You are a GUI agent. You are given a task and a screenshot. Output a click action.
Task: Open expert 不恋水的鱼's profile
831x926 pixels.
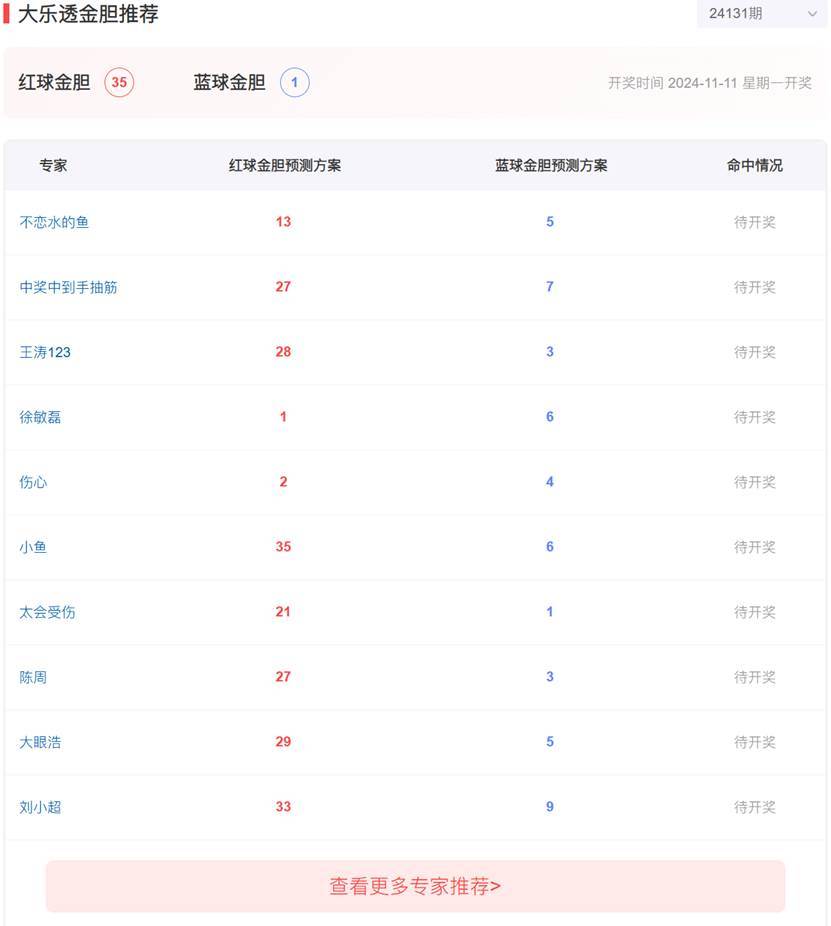point(54,222)
